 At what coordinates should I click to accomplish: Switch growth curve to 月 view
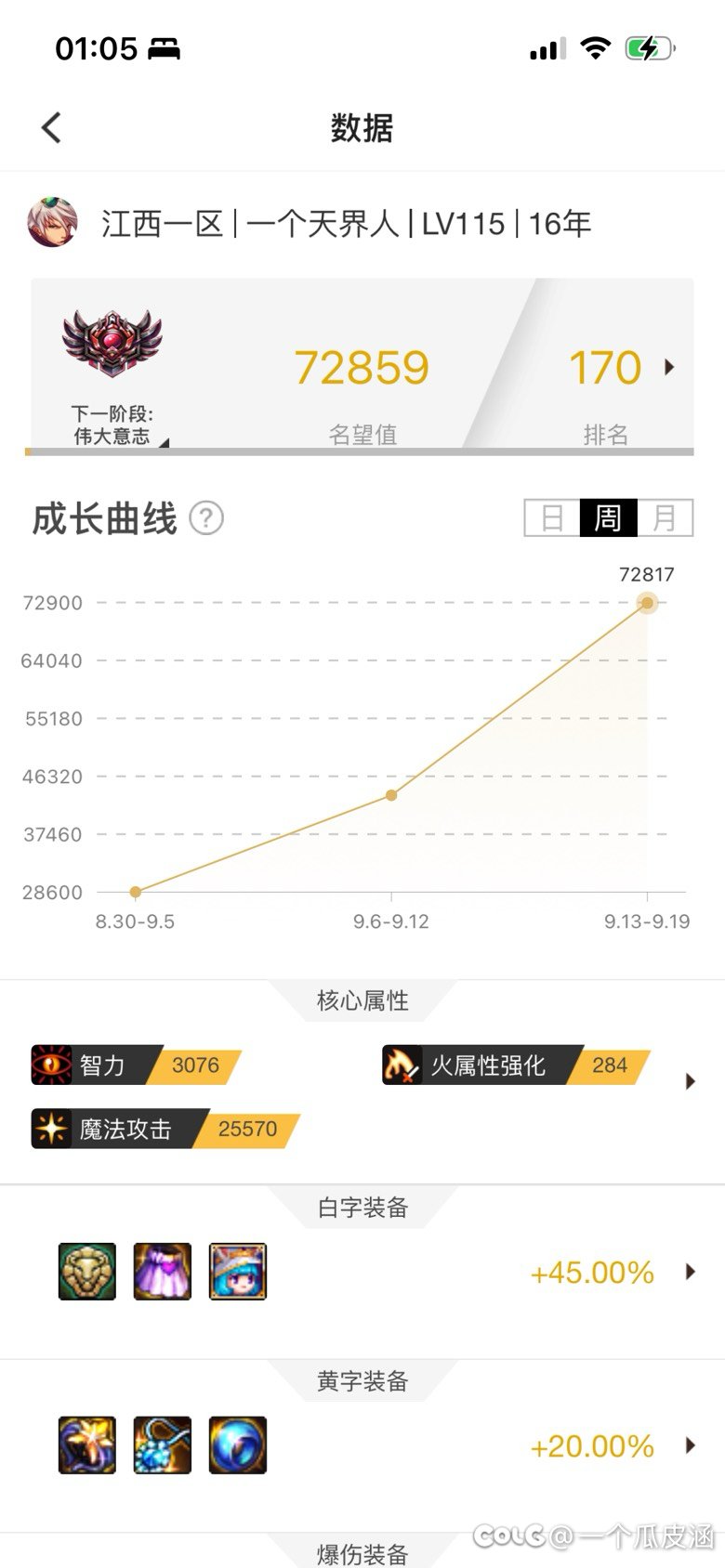[x=665, y=518]
